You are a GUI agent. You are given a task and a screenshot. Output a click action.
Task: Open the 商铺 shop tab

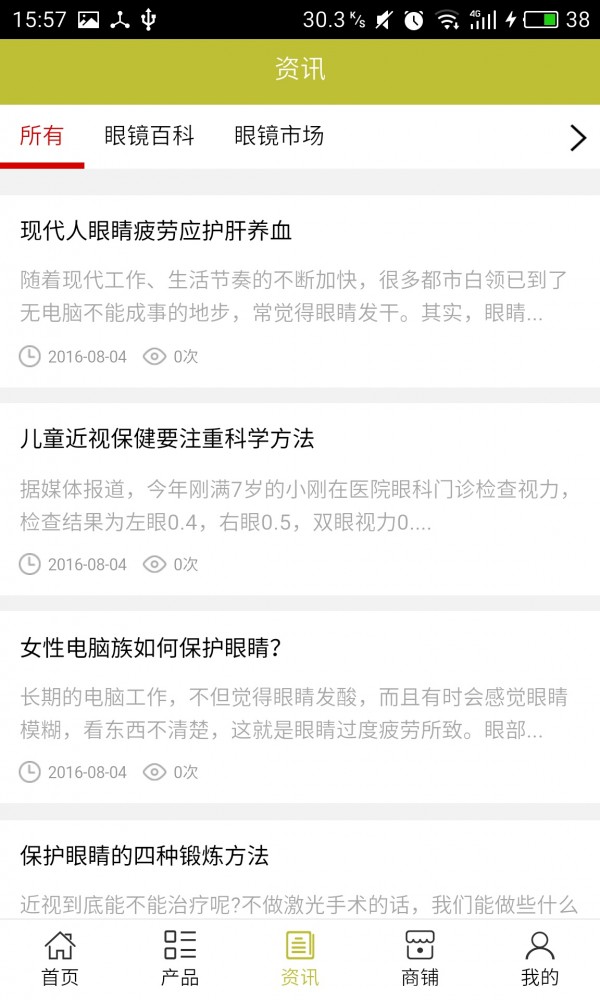[x=420, y=959]
